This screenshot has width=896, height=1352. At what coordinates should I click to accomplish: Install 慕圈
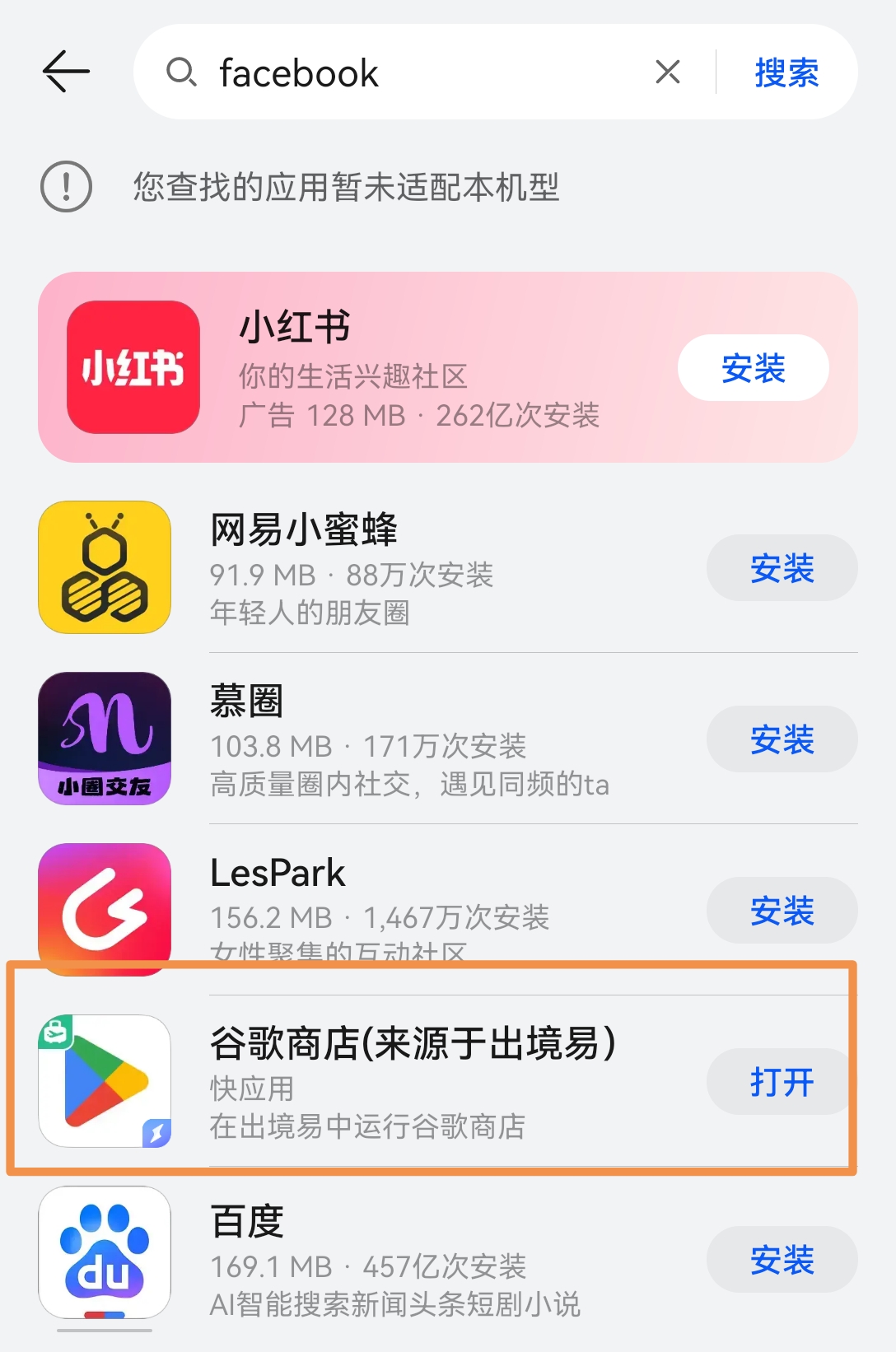pos(781,739)
